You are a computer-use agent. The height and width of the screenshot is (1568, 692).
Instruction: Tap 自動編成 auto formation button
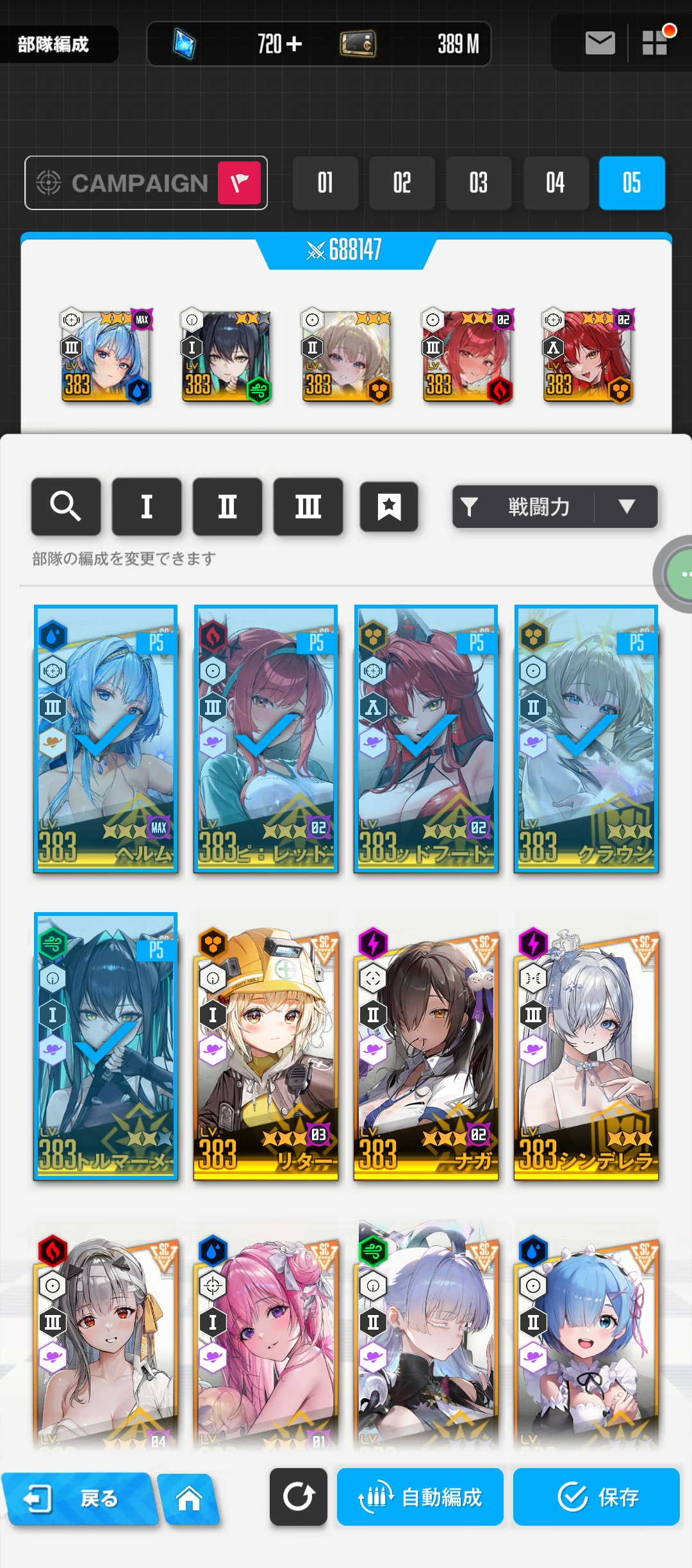tap(420, 1497)
